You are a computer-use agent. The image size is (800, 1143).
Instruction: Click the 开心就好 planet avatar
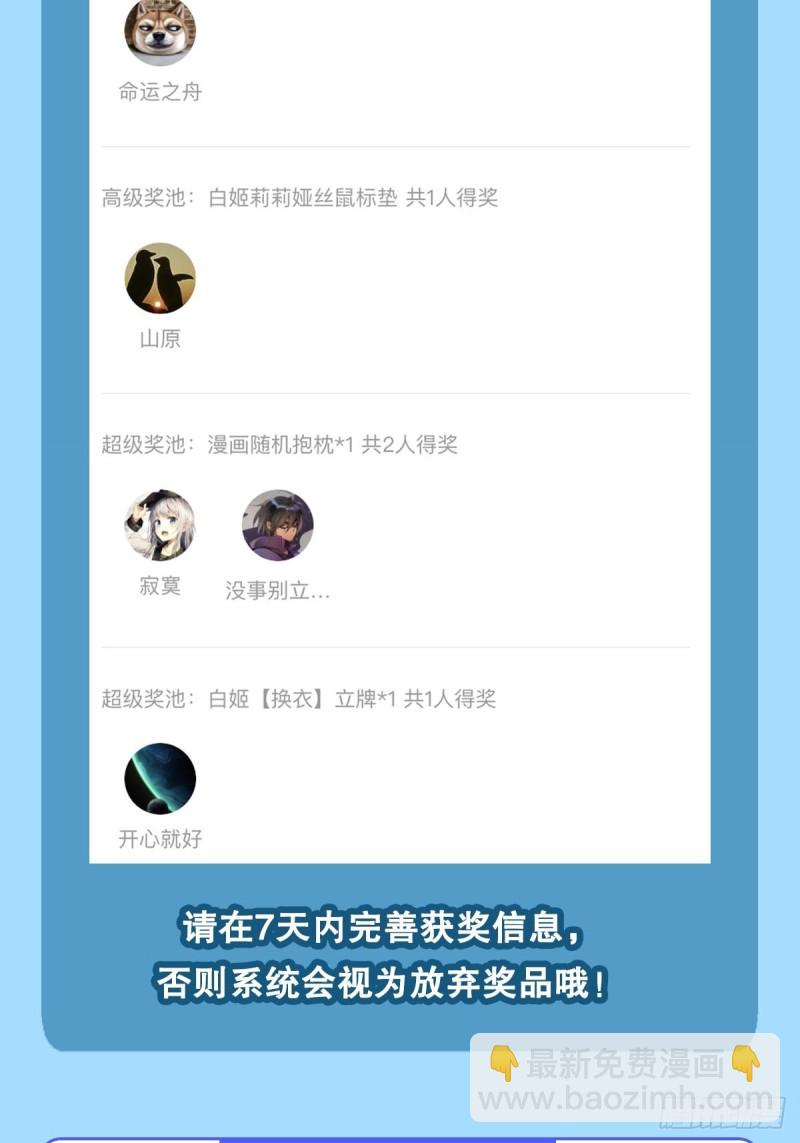[160, 778]
